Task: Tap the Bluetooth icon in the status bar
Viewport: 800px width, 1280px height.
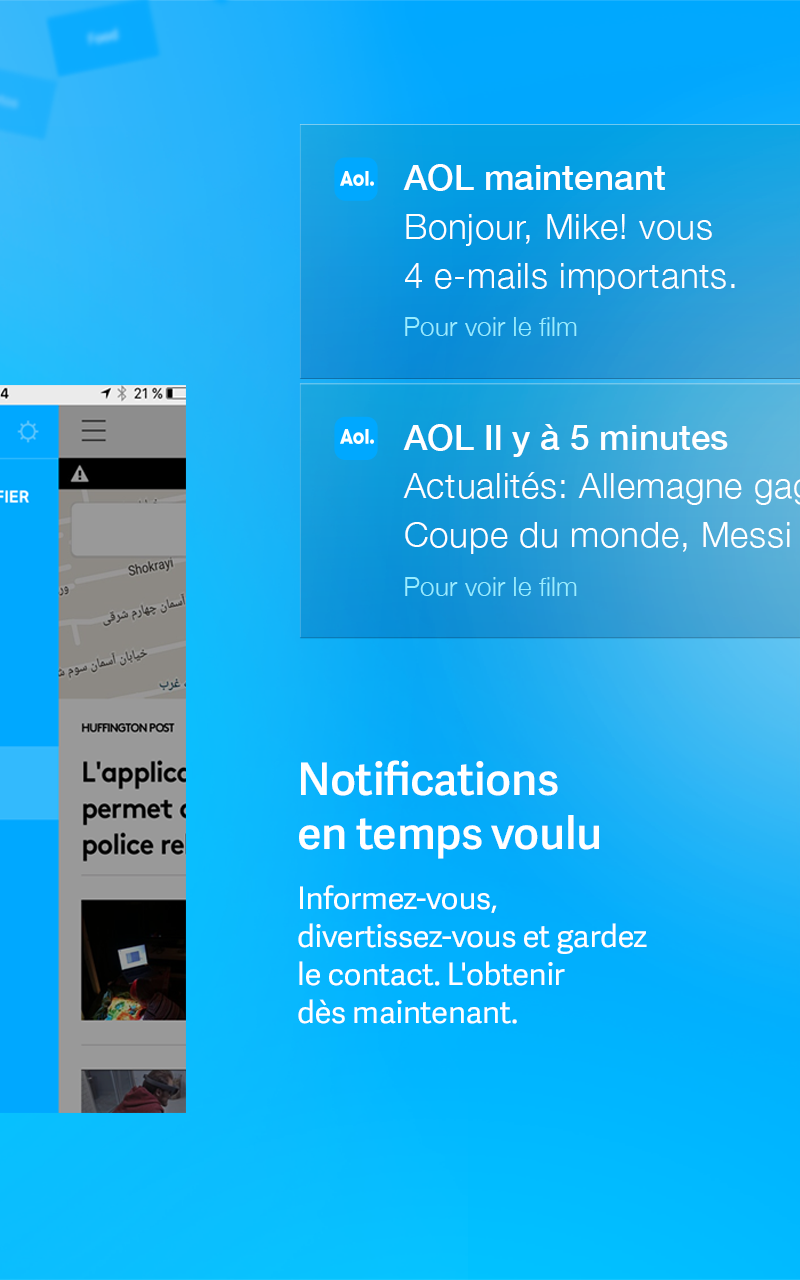Action: pos(122,393)
